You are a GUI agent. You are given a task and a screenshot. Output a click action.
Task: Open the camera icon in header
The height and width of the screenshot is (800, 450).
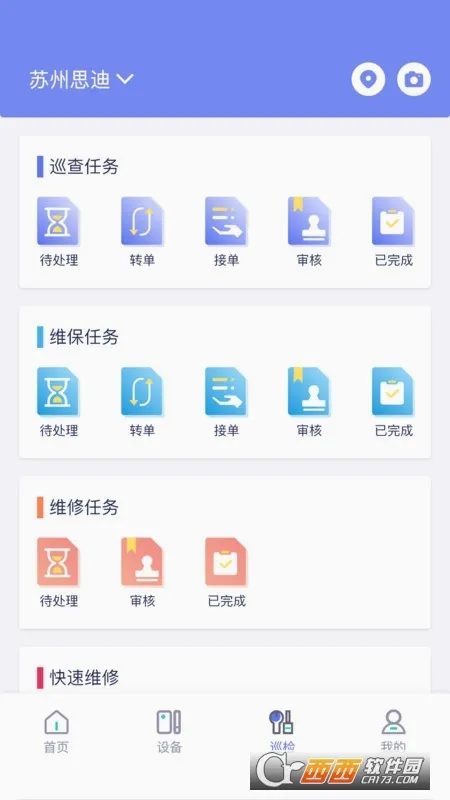414,80
